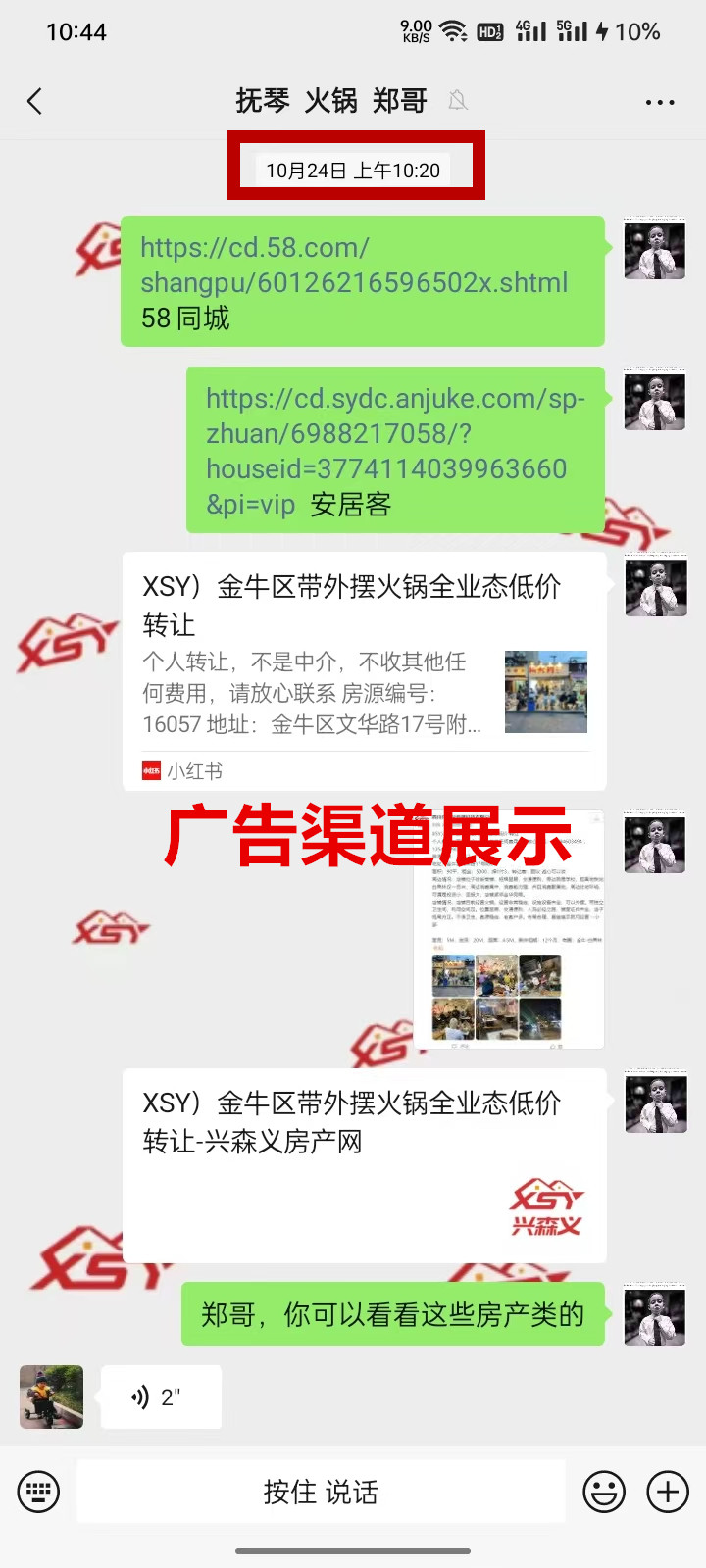Image resolution: width=706 pixels, height=1568 pixels.
Task: Open the 兴森义房产网 shared link card
Action: [364, 1165]
